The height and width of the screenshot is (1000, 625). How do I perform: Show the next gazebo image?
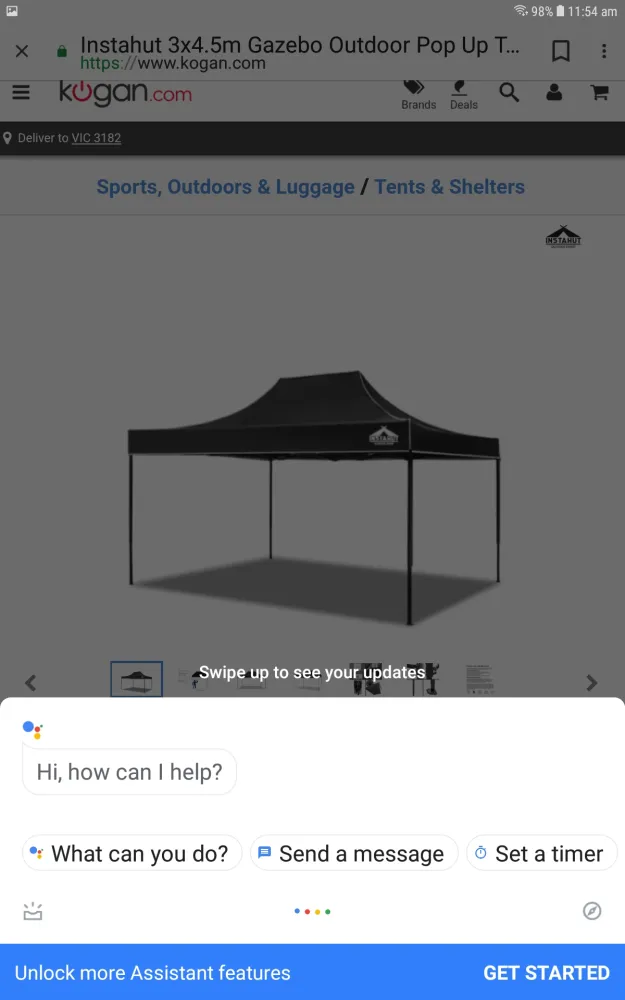pos(591,682)
